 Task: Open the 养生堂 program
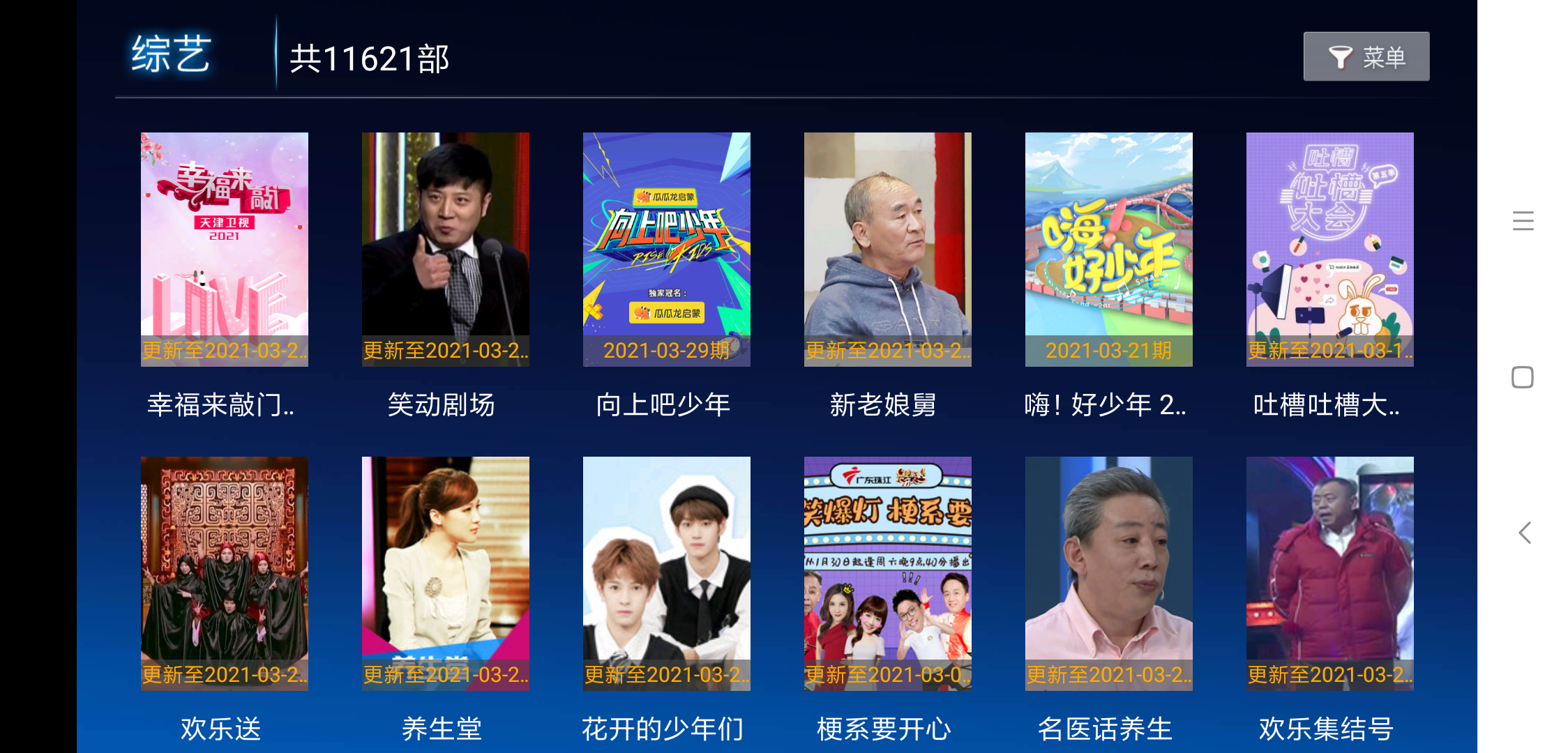(x=445, y=573)
